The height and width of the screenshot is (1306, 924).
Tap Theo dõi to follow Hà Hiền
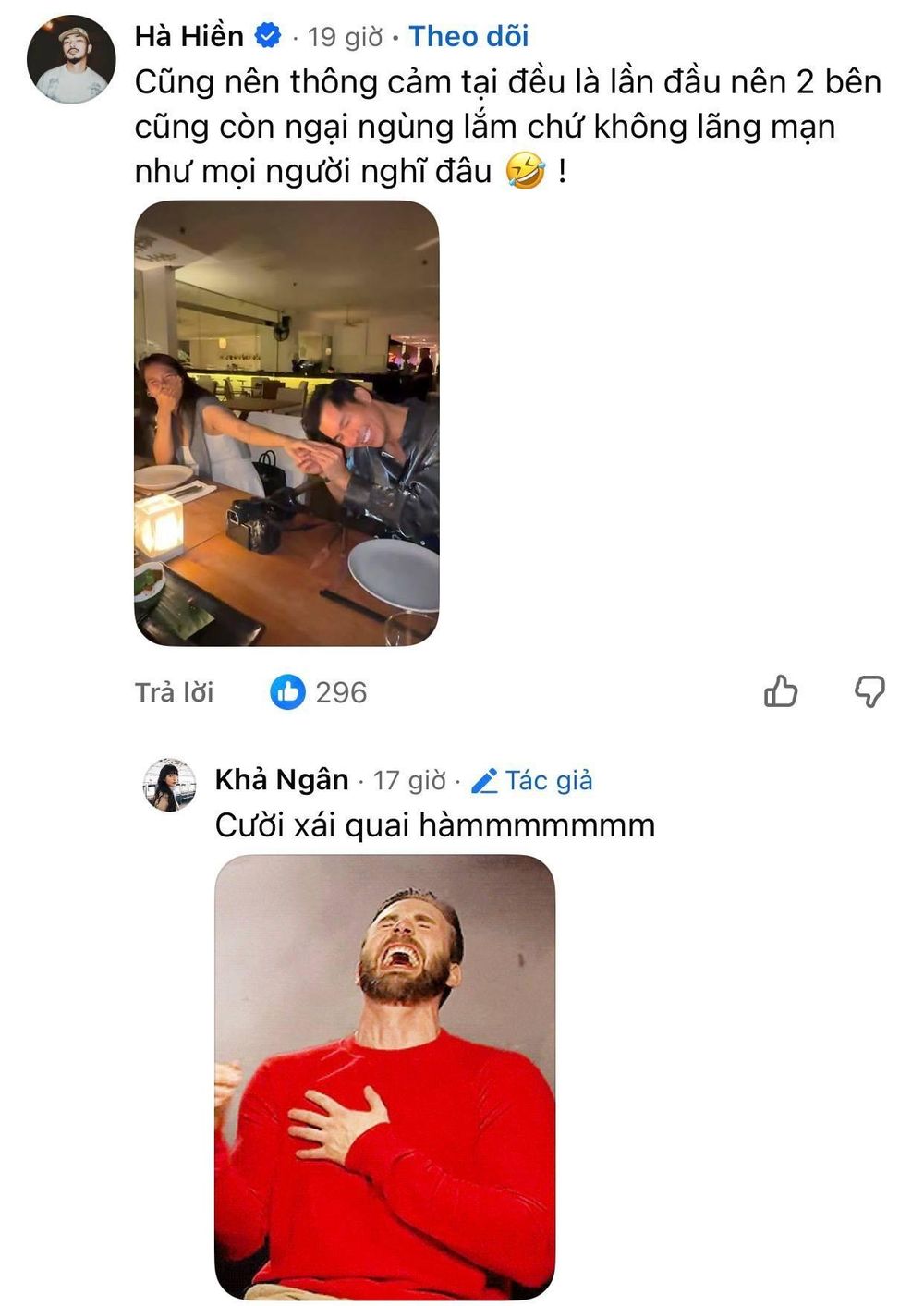[468, 36]
